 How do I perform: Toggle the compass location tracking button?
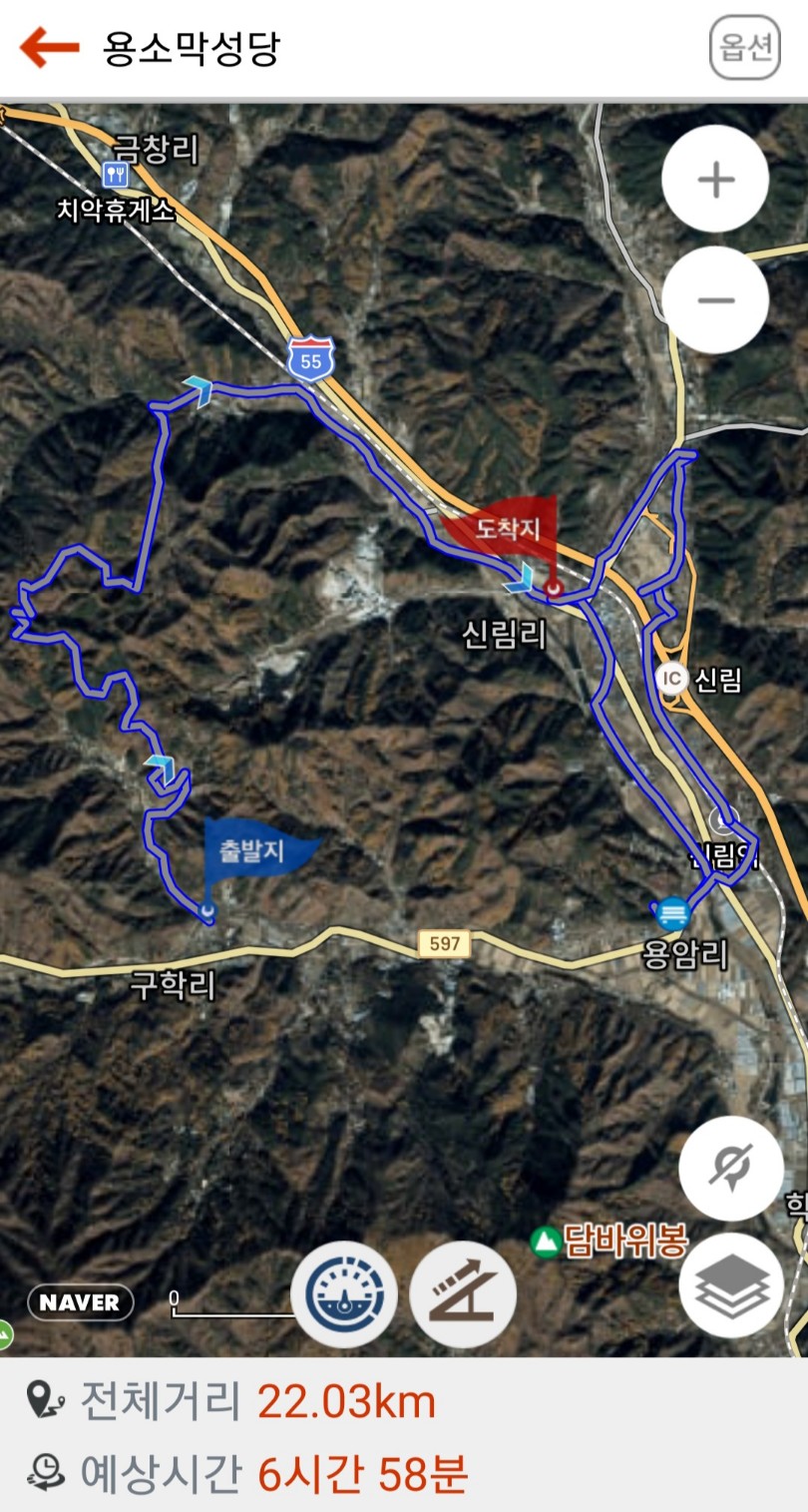pyautogui.click(x=732, y=1167)
